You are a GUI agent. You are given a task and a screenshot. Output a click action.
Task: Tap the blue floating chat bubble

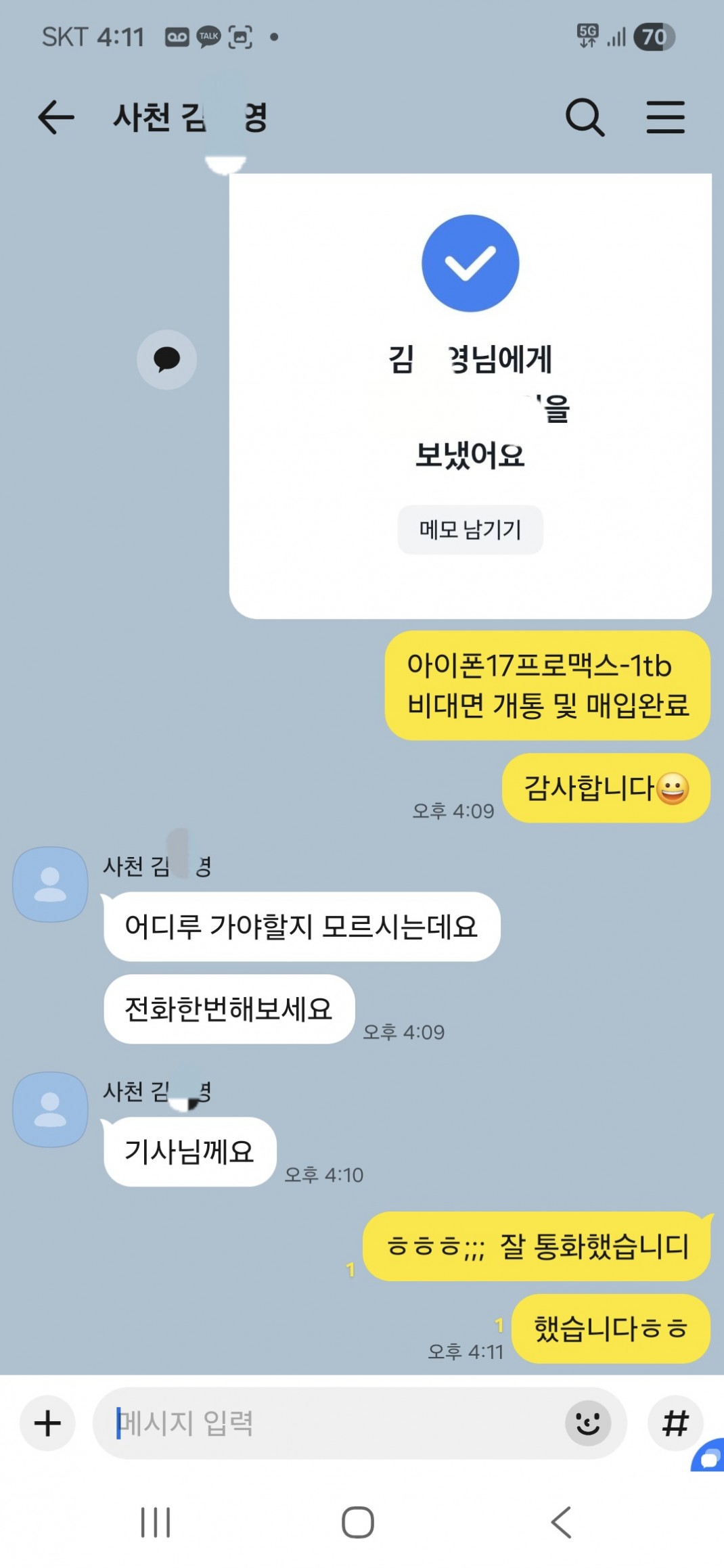tap(708, 1456)
